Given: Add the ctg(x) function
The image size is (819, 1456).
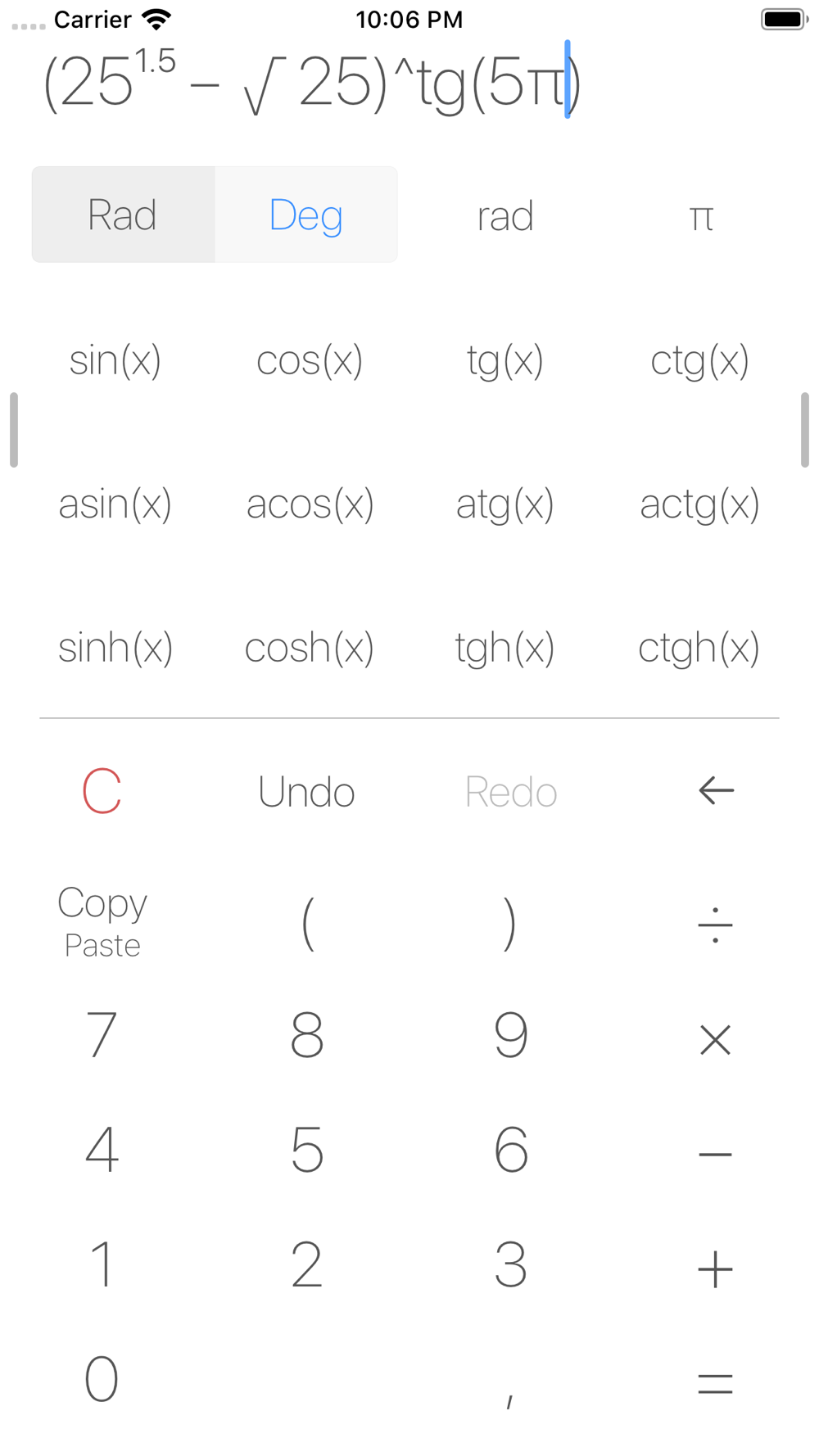Looking at the screenshot, I should coord(699,360).
